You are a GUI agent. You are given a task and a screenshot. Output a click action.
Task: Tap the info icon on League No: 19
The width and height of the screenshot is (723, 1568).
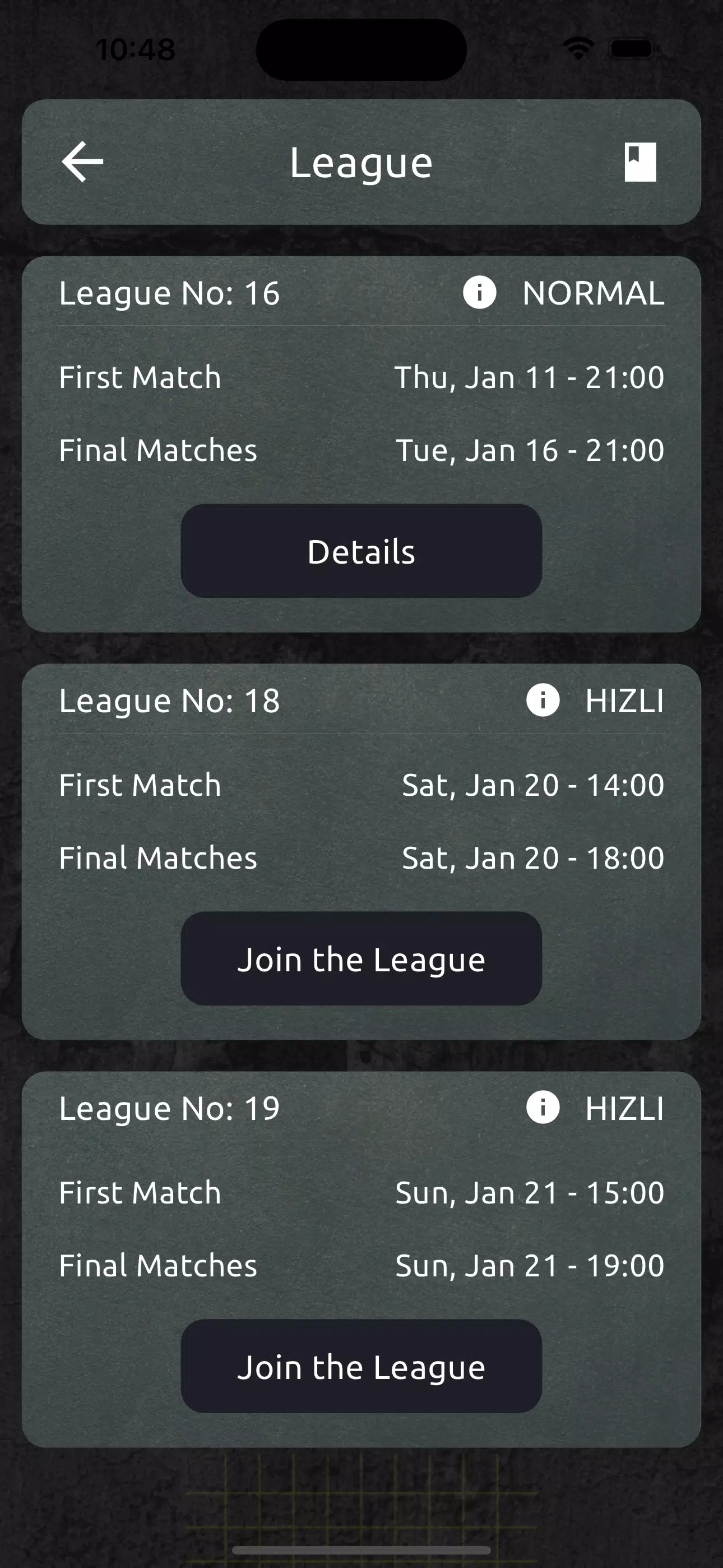(543, 1107)
